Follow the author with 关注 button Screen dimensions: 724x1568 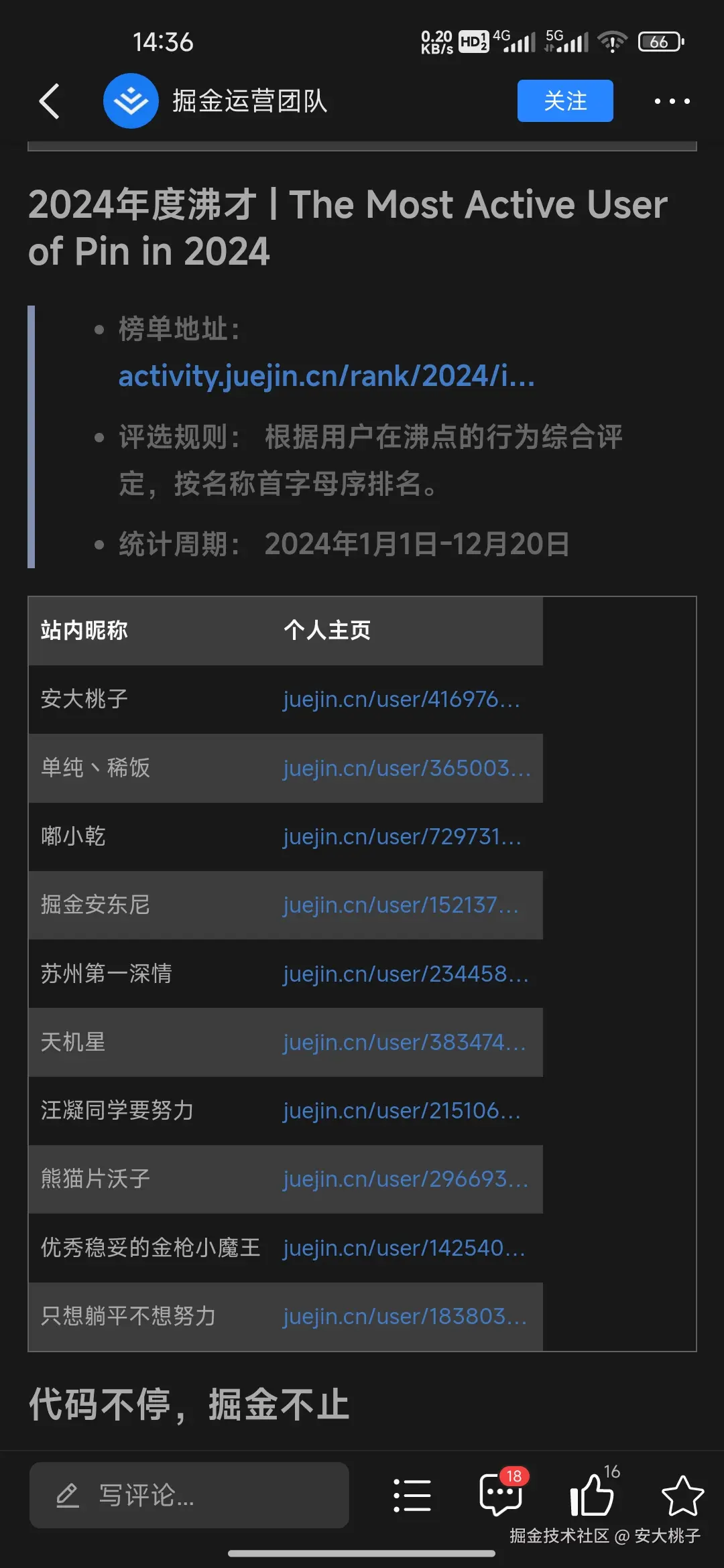pyautogui.click(x=564, y=101)
